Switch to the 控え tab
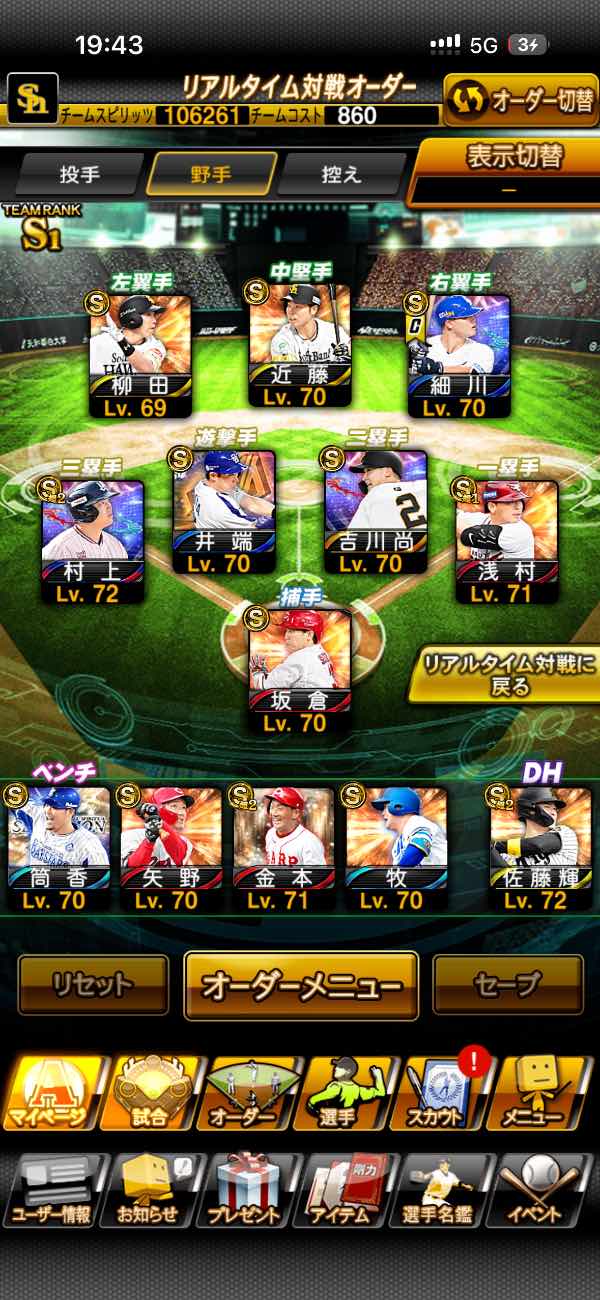The image size is (600, 1300). [x=343, y=174]
